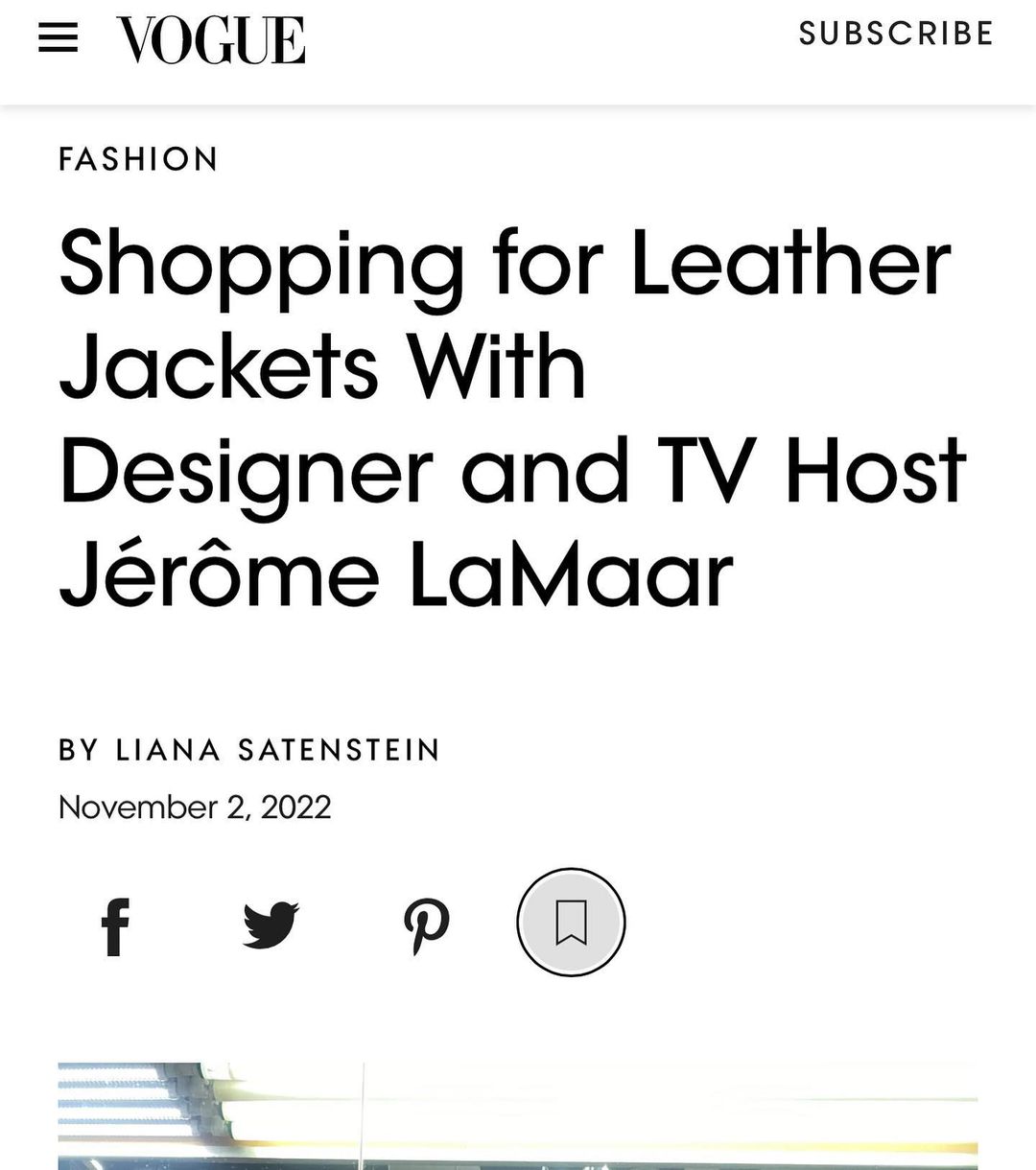
Task: Tap the Vogue logo to go home
Action: point(210,40)
